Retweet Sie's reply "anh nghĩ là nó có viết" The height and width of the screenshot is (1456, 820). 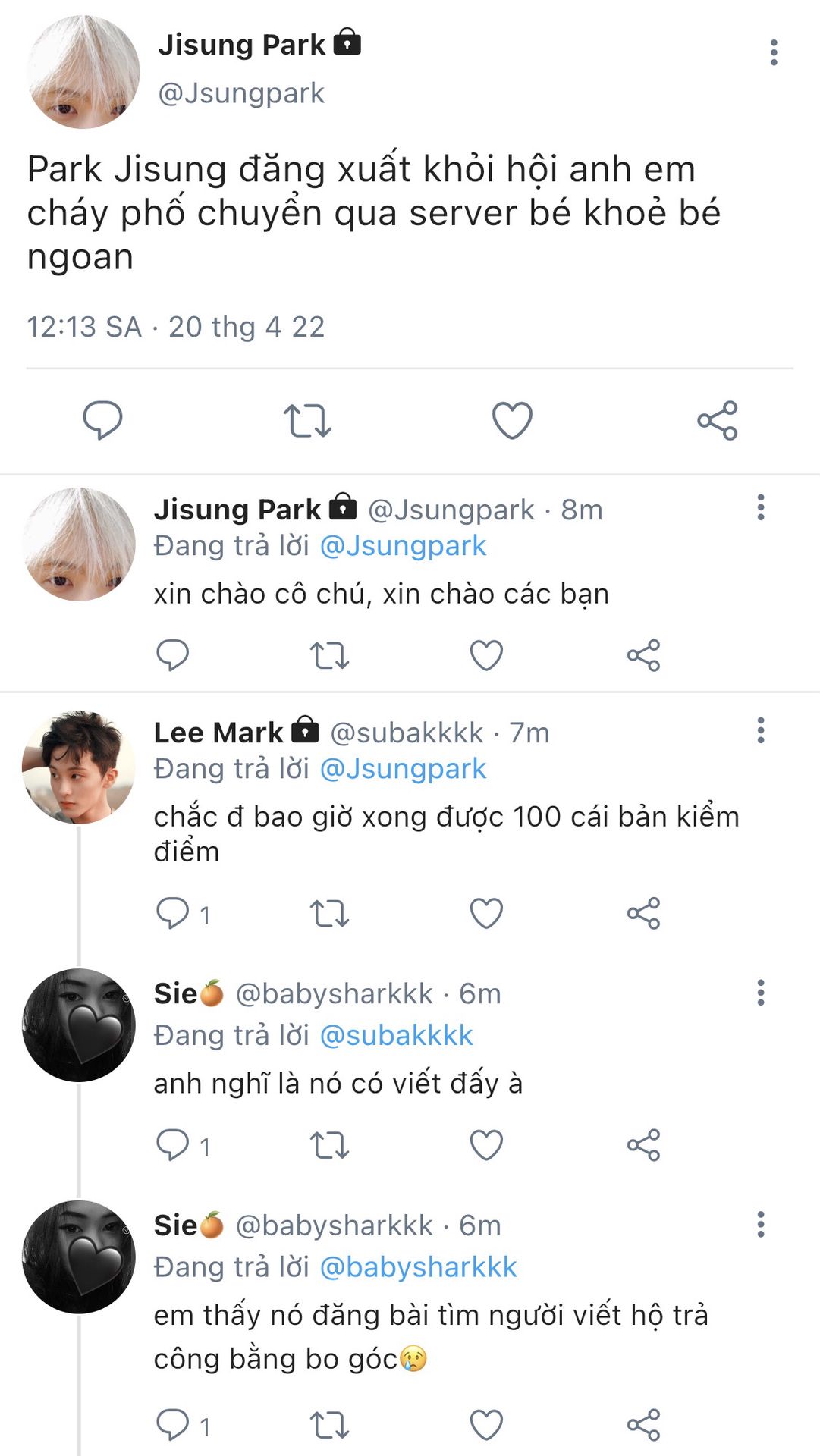329,1145
